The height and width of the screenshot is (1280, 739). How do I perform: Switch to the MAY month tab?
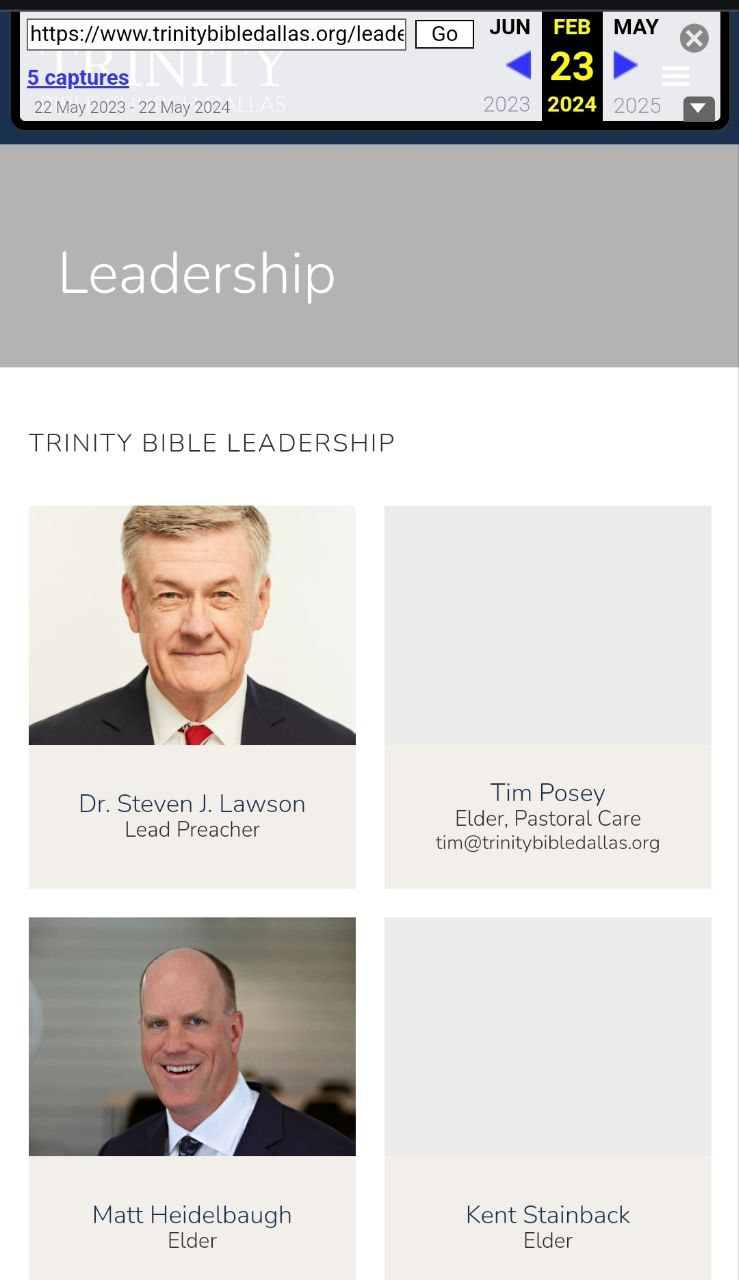click(x=636, y=27)
